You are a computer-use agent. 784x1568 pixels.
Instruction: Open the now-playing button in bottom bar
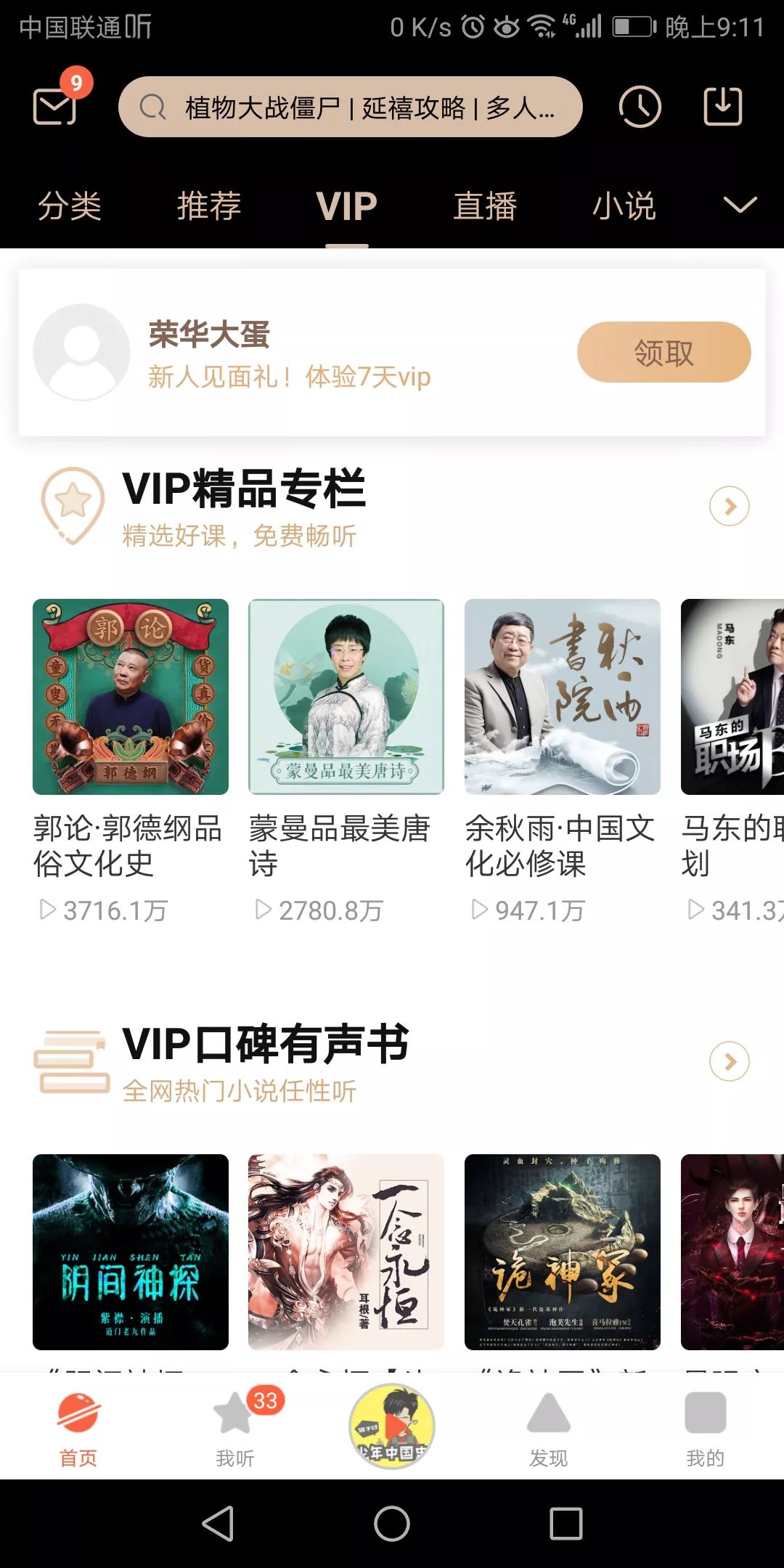392,1426
